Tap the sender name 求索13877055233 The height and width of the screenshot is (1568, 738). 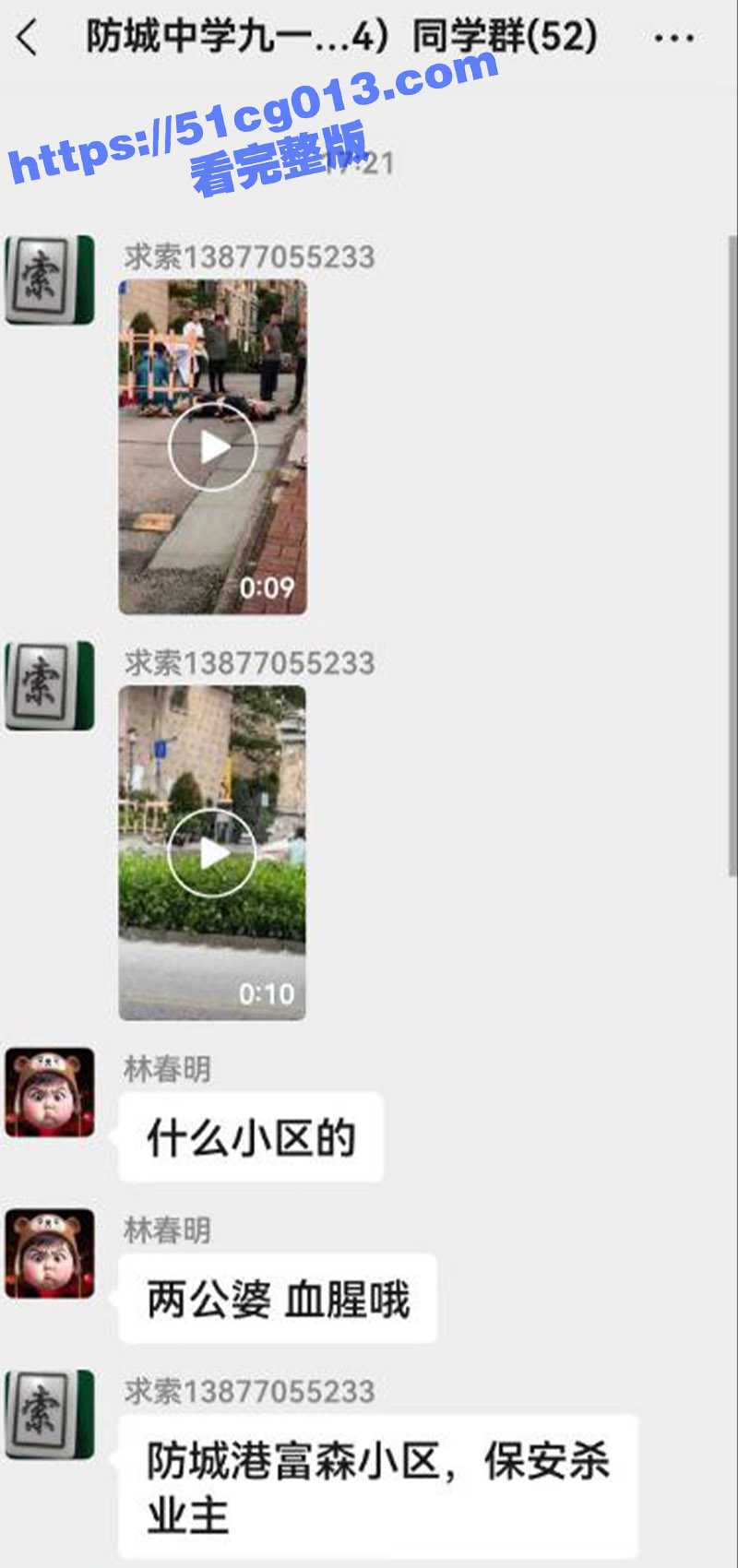click(x=249, y=258)
